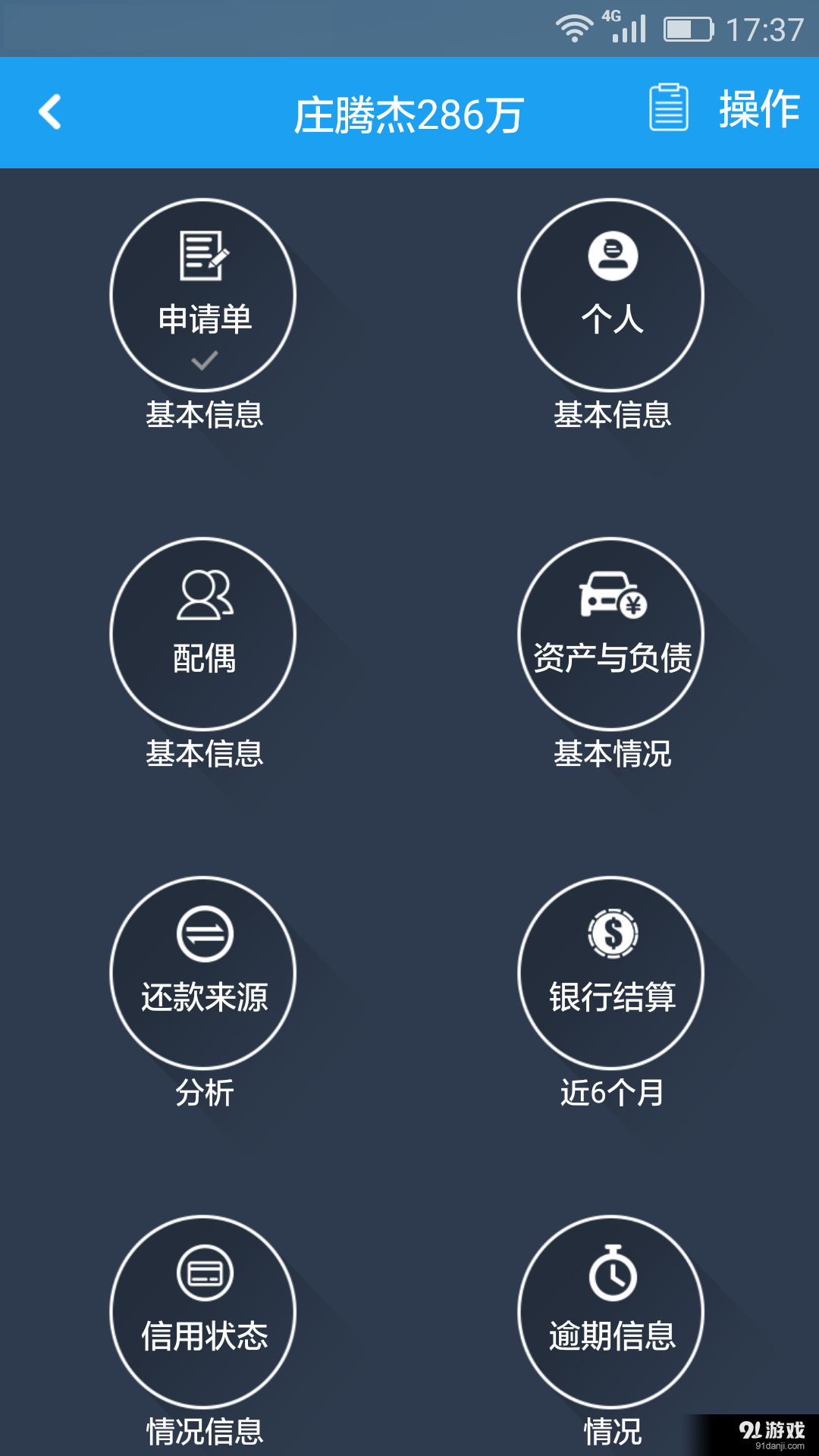
Task: Tap the completed checkmark under 申请单
Action: click(202, 361)
